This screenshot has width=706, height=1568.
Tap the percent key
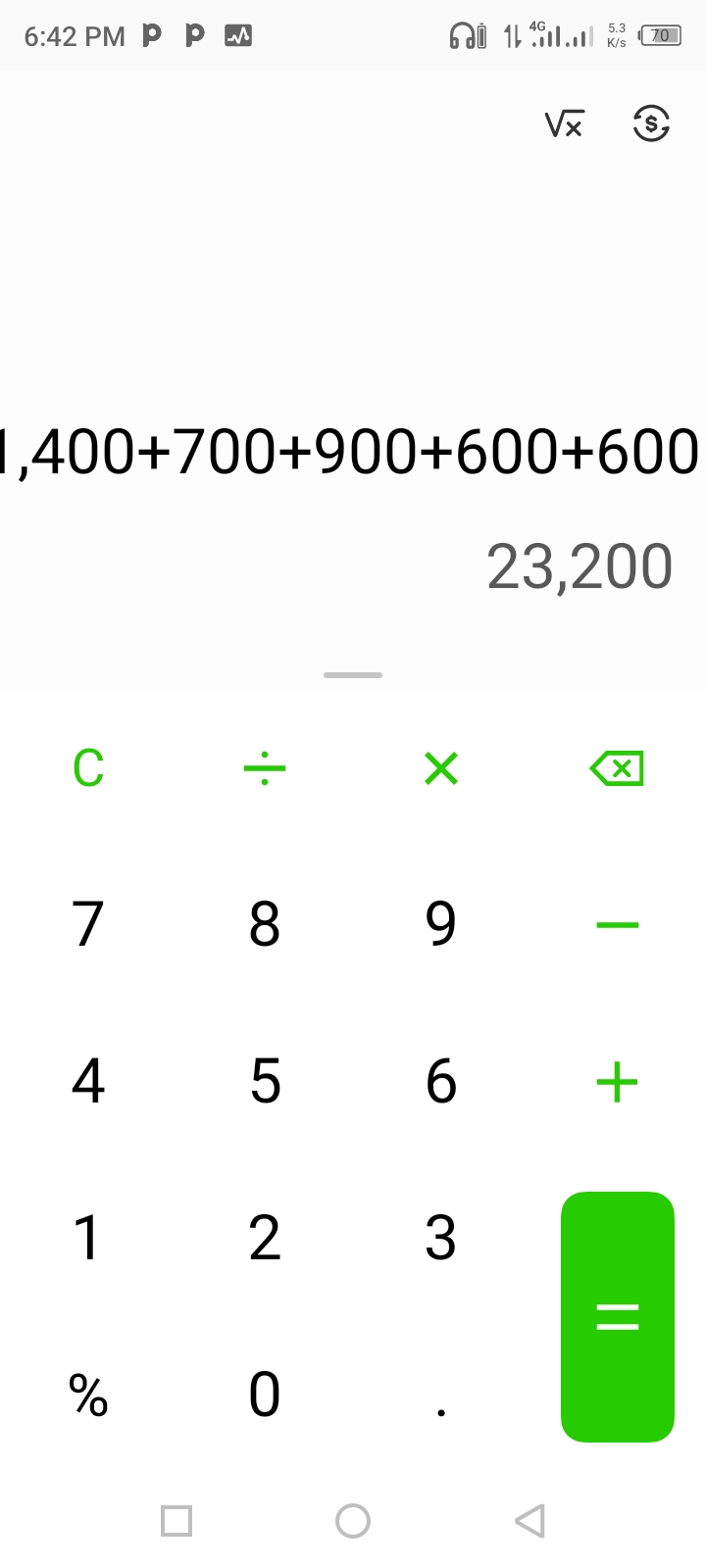point(88,1395)
